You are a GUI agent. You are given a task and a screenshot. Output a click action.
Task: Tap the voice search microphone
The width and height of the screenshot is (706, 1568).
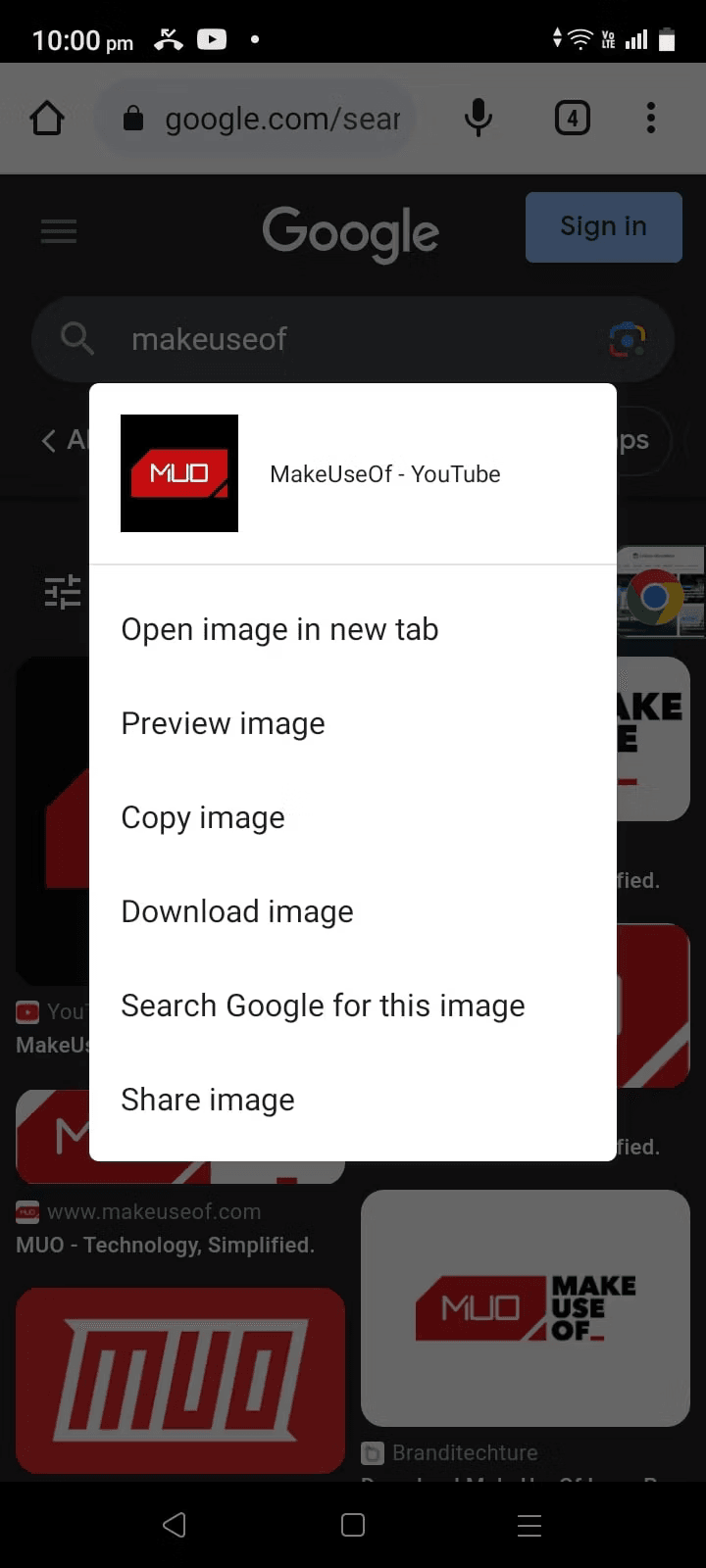(478, 119)
